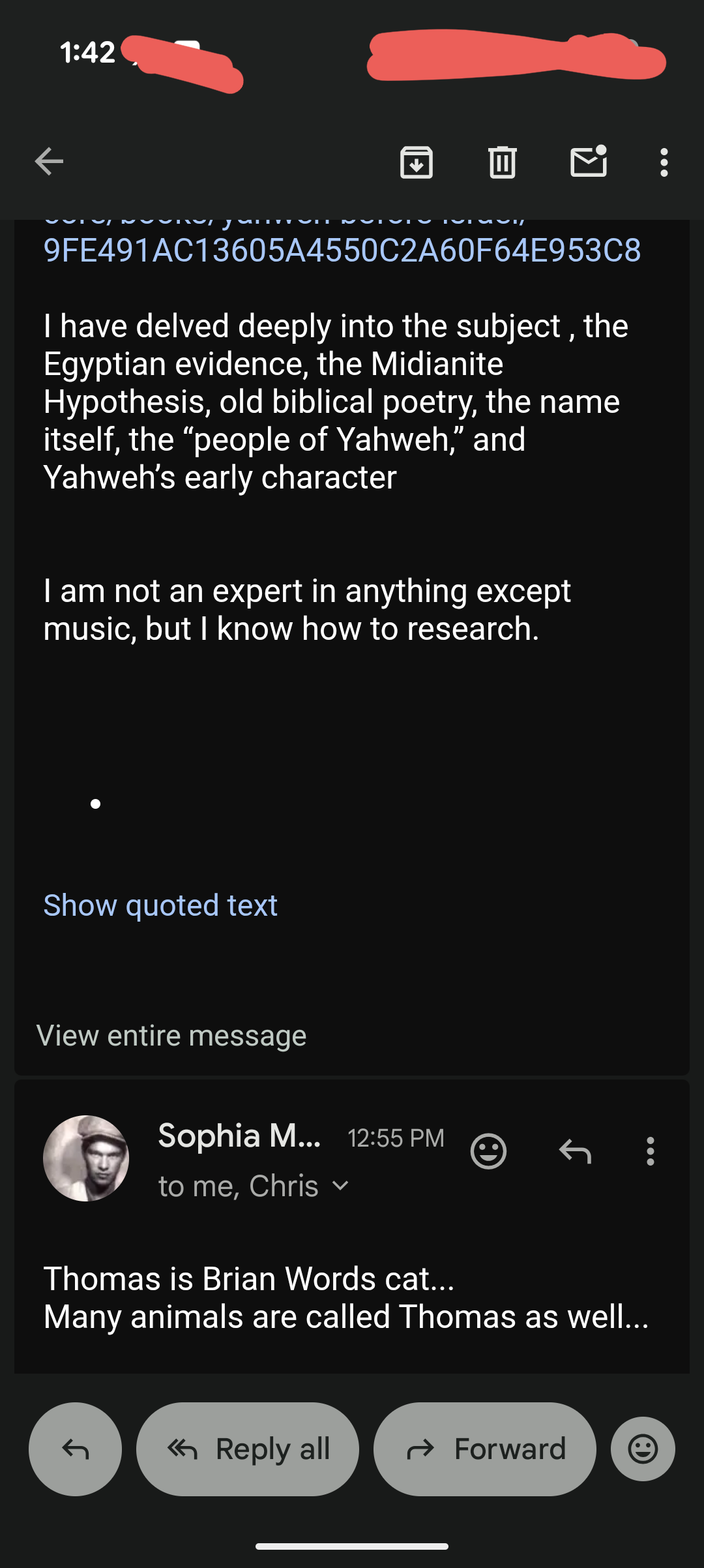This screenshot has height=1568, width=704.
Task: Expand recipient details for 'to me, Chris'
Action: [x=340, y=1186]
